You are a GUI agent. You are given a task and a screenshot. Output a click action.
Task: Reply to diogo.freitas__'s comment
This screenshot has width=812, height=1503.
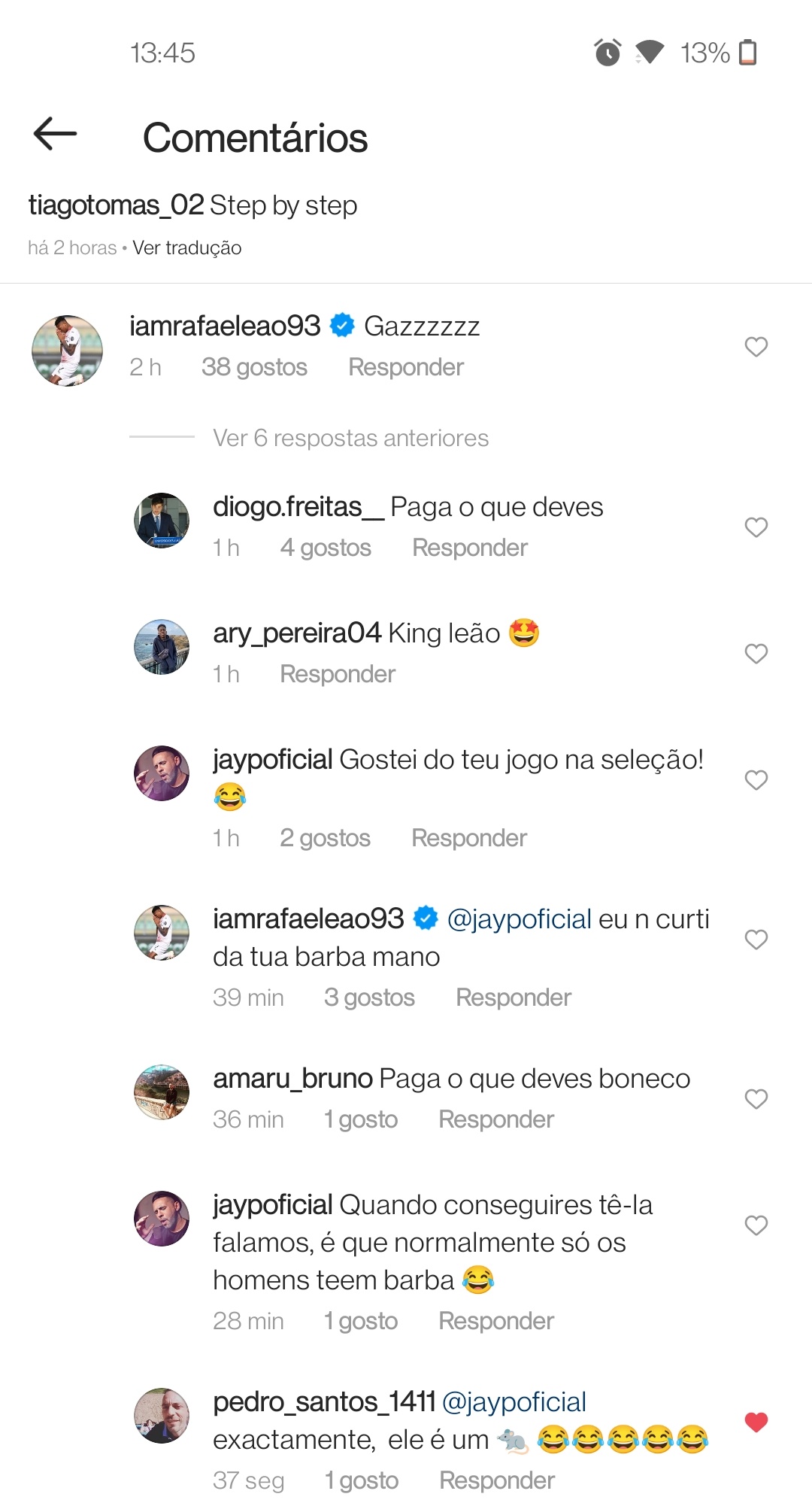coord(470,548)
